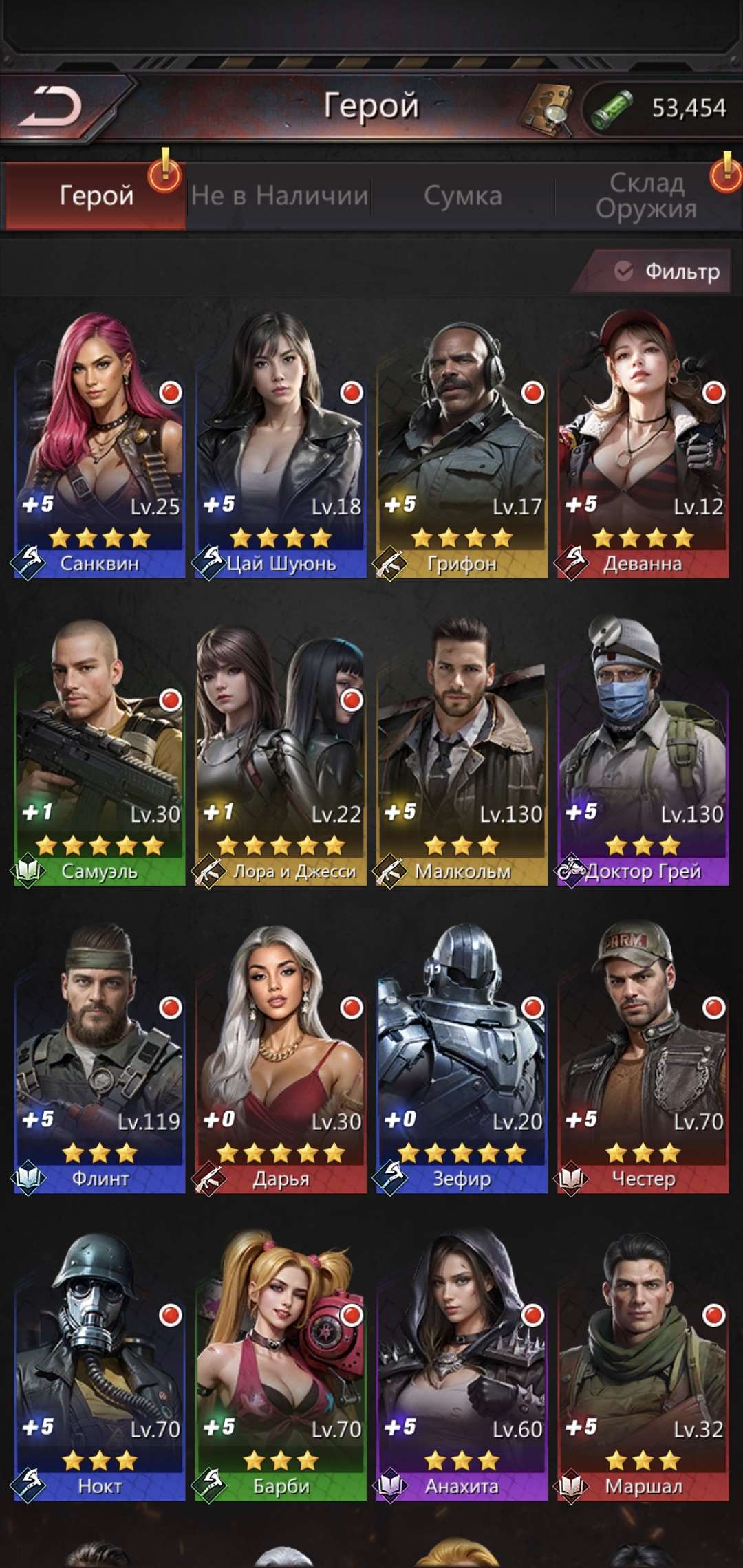This screenshot has height=1568, width=743.
Task: Switch to the Сумка tab
Action: pyautogui.click(x=462, y=196)
